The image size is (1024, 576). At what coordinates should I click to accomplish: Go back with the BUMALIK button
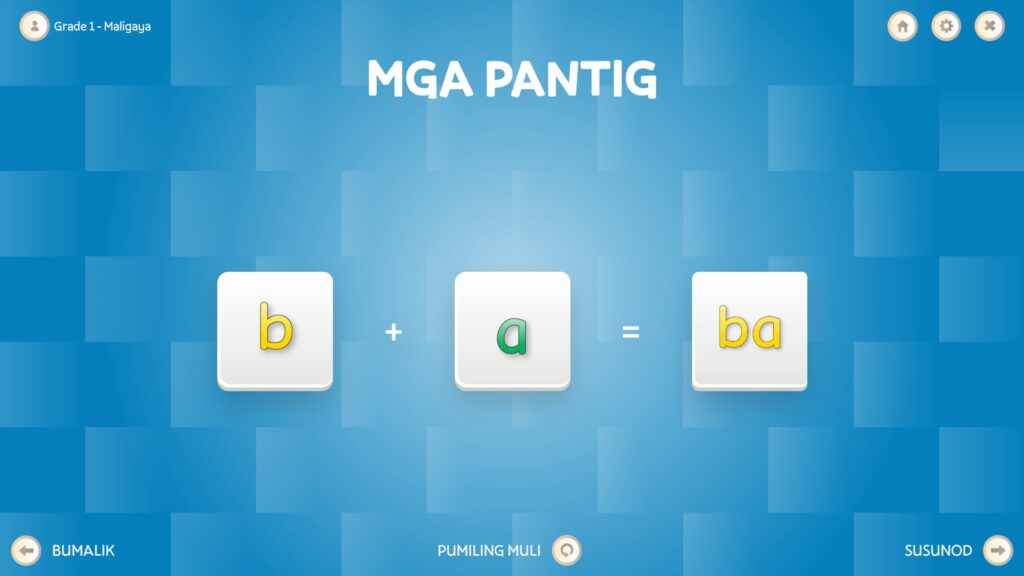click(26, 550)
